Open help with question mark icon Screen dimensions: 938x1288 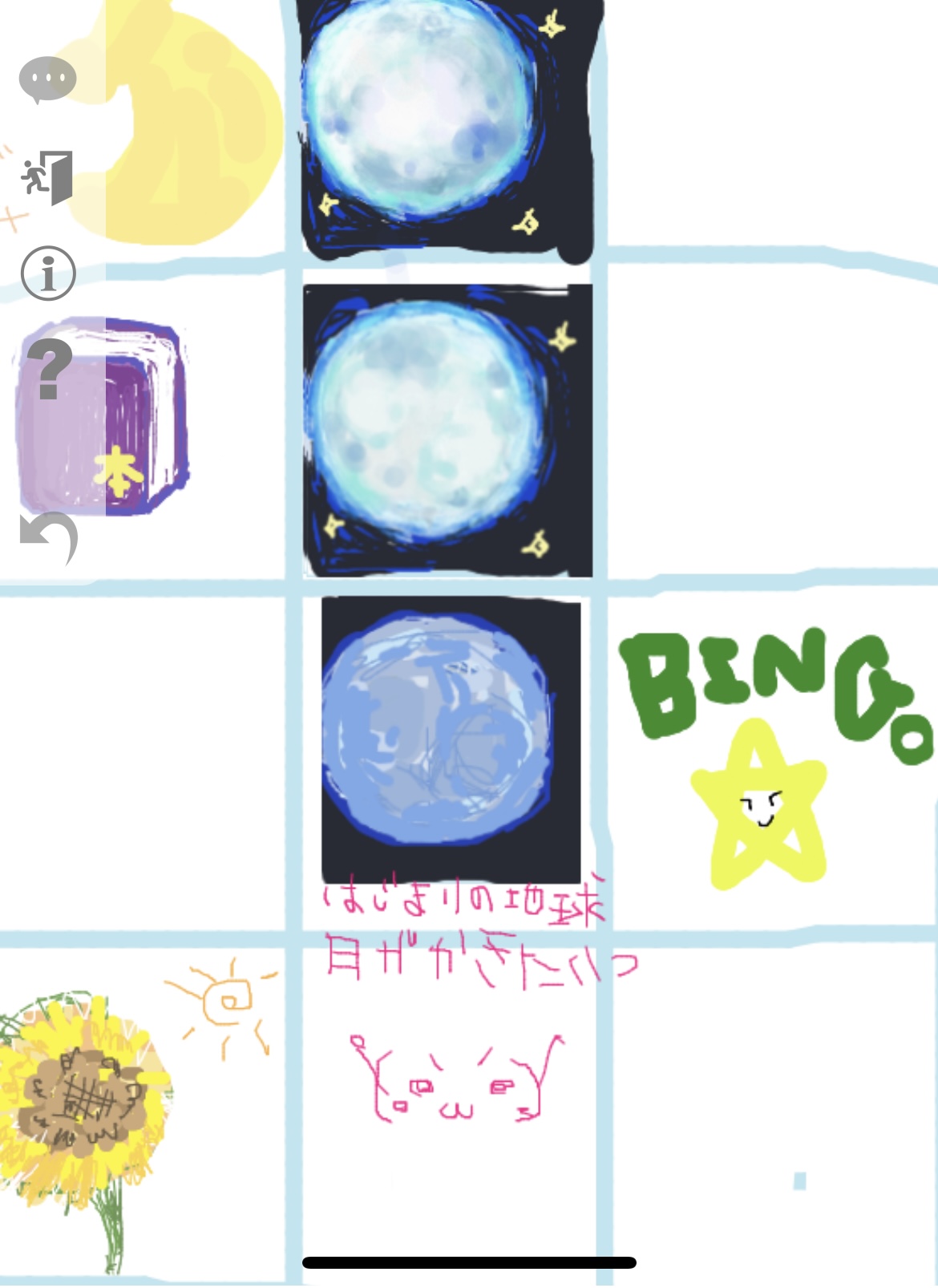(49, 369)
